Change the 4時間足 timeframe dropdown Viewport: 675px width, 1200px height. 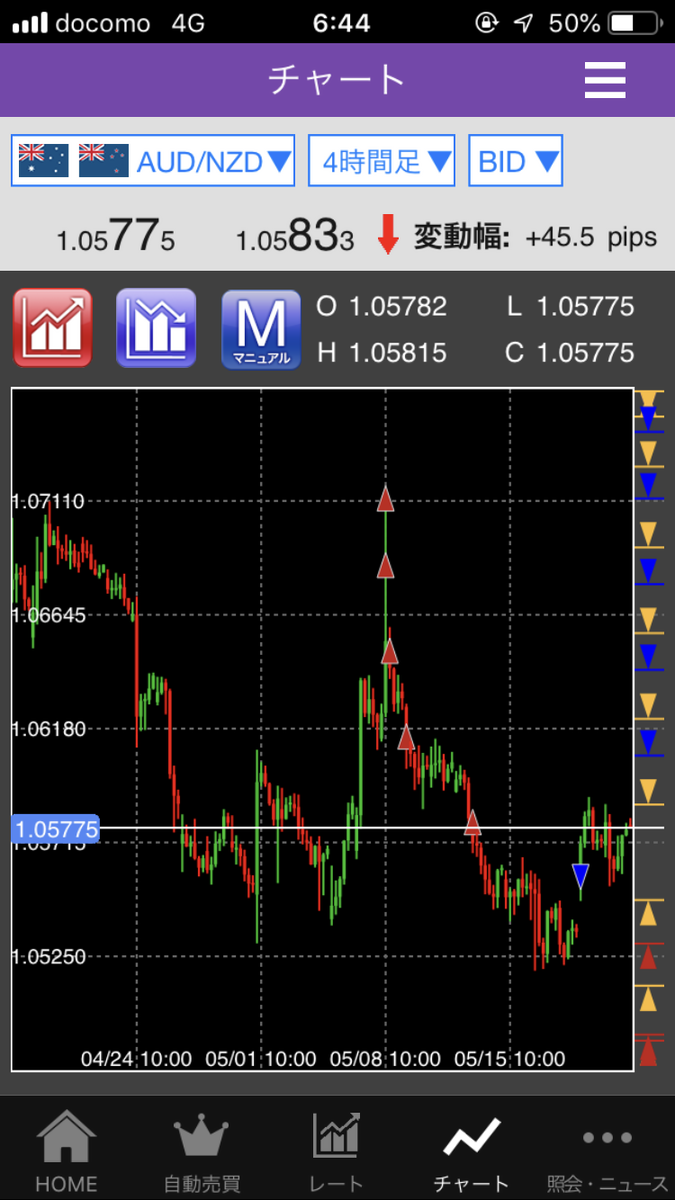click(x=382, y=161)
